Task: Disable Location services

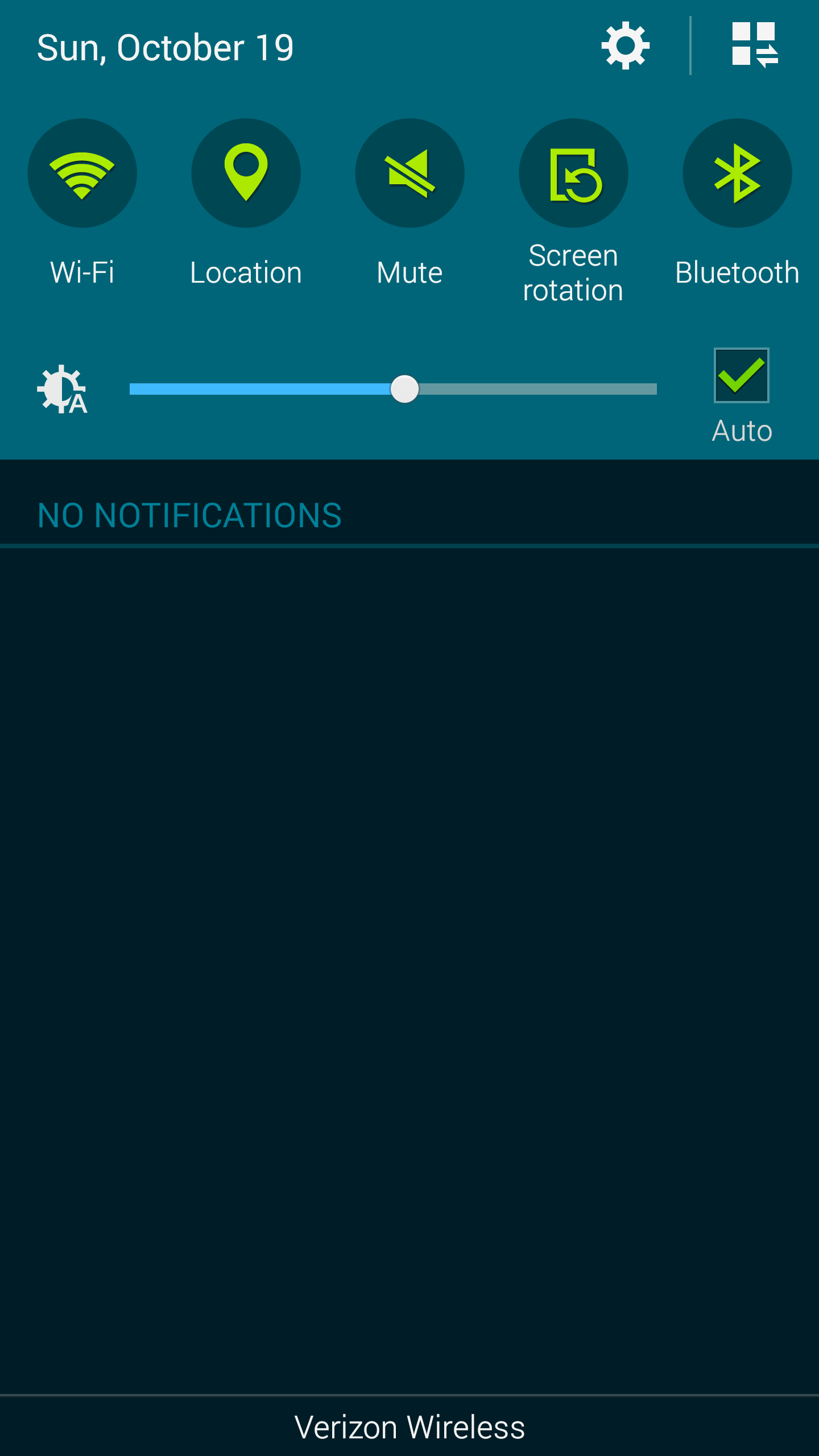Action: tap(246, 173)
